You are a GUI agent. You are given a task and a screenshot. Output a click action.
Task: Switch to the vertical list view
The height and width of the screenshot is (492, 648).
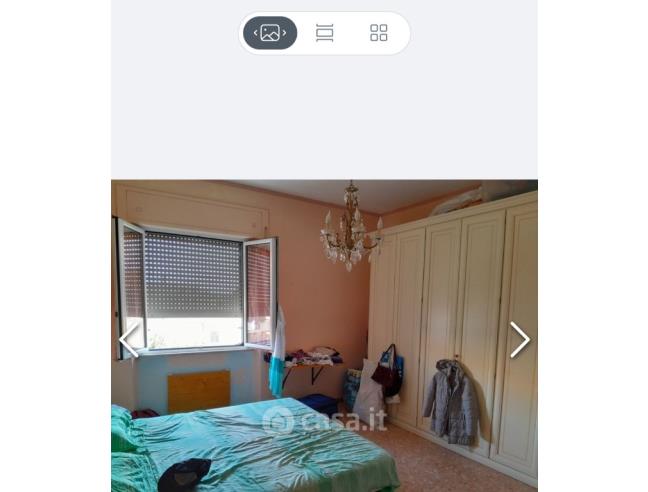[x=324, y=33]
